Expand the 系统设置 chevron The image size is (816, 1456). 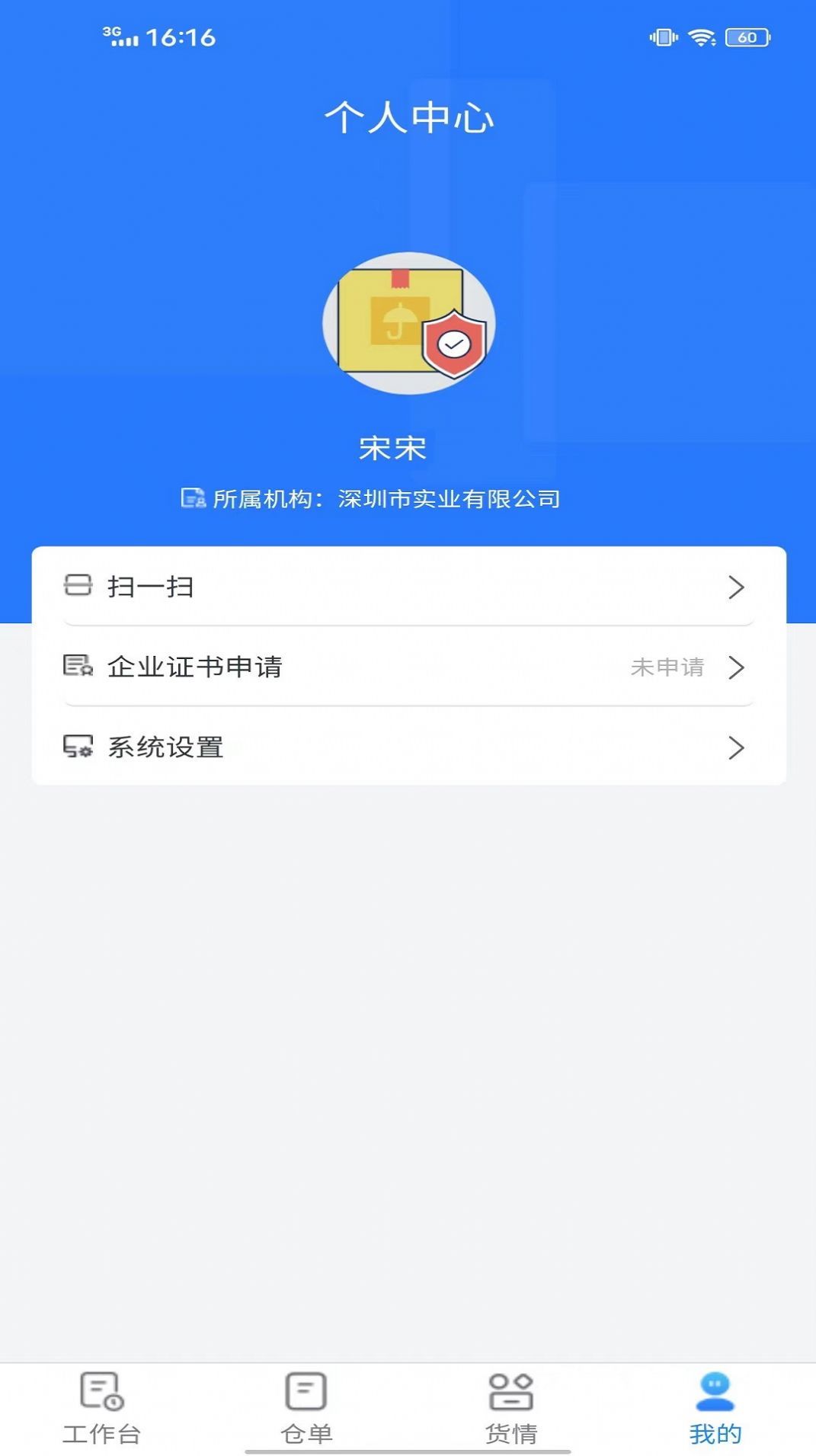[736, 748]
